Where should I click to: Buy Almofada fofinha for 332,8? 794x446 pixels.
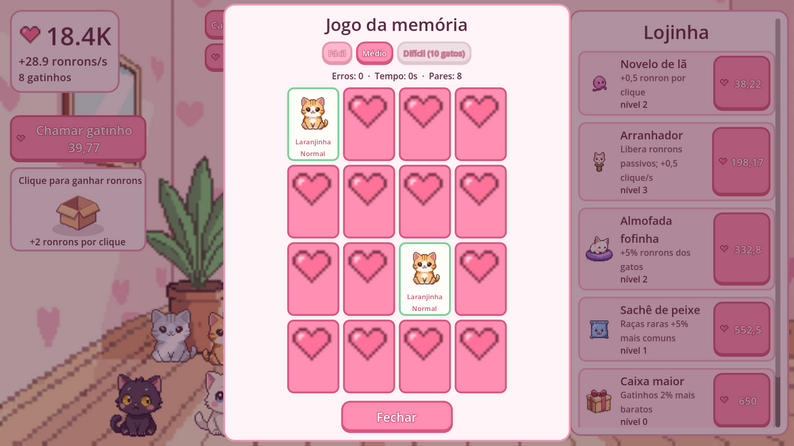[x=741, y=249]
